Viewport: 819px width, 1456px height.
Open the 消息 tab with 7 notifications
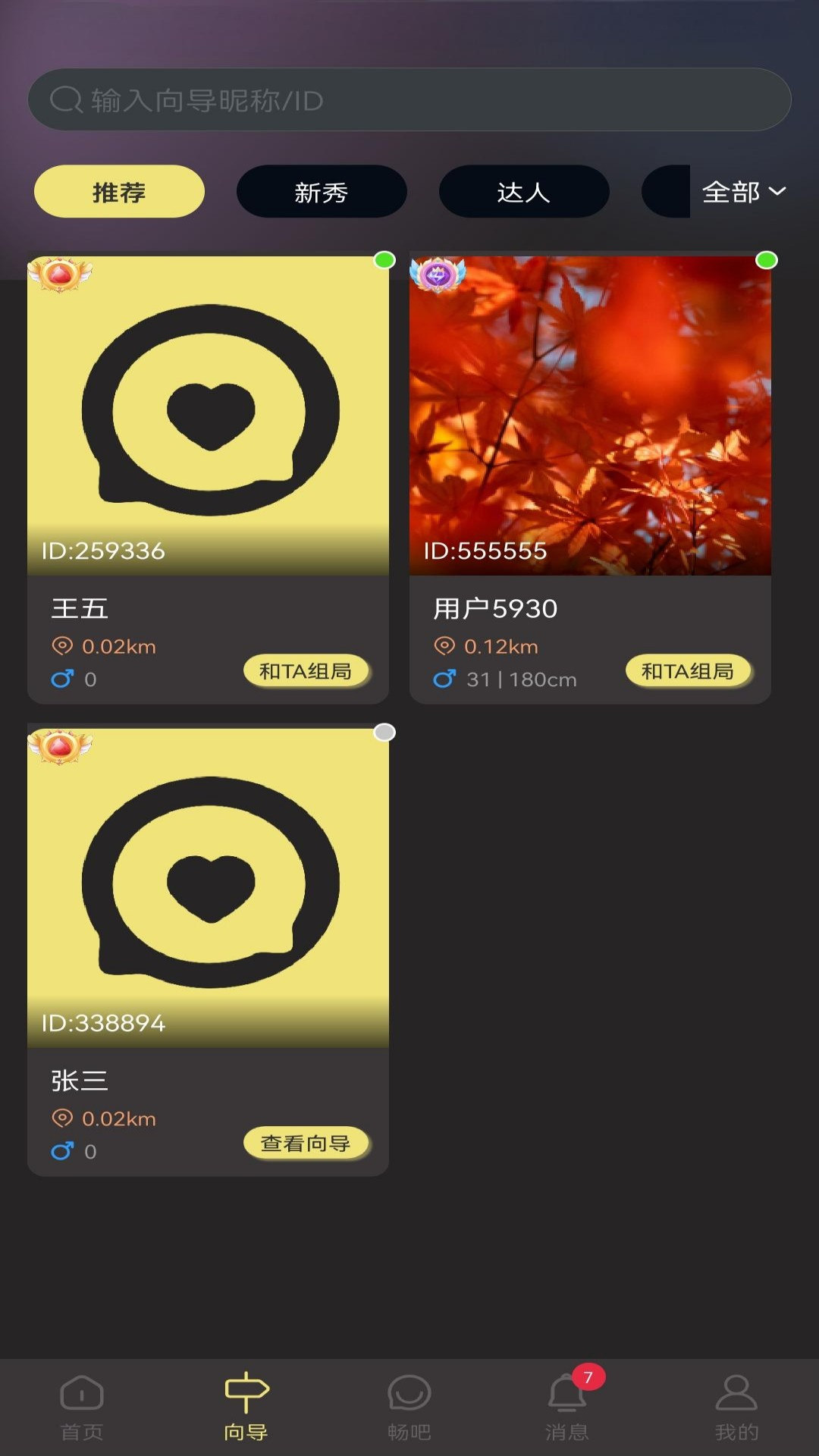[x=567, y=1407]
